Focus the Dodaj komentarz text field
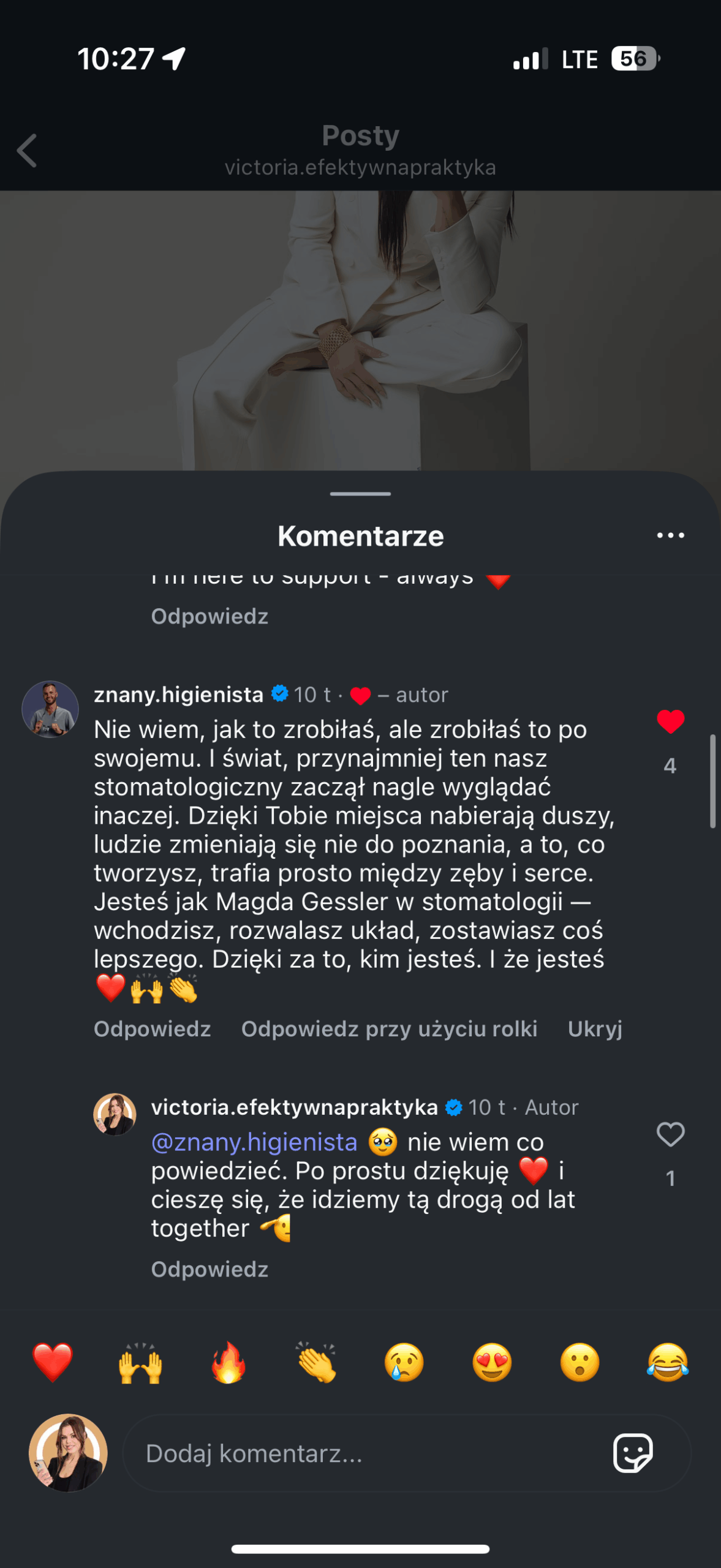The height and width of the screenshot is (1568, 721). coord(361,1453)
